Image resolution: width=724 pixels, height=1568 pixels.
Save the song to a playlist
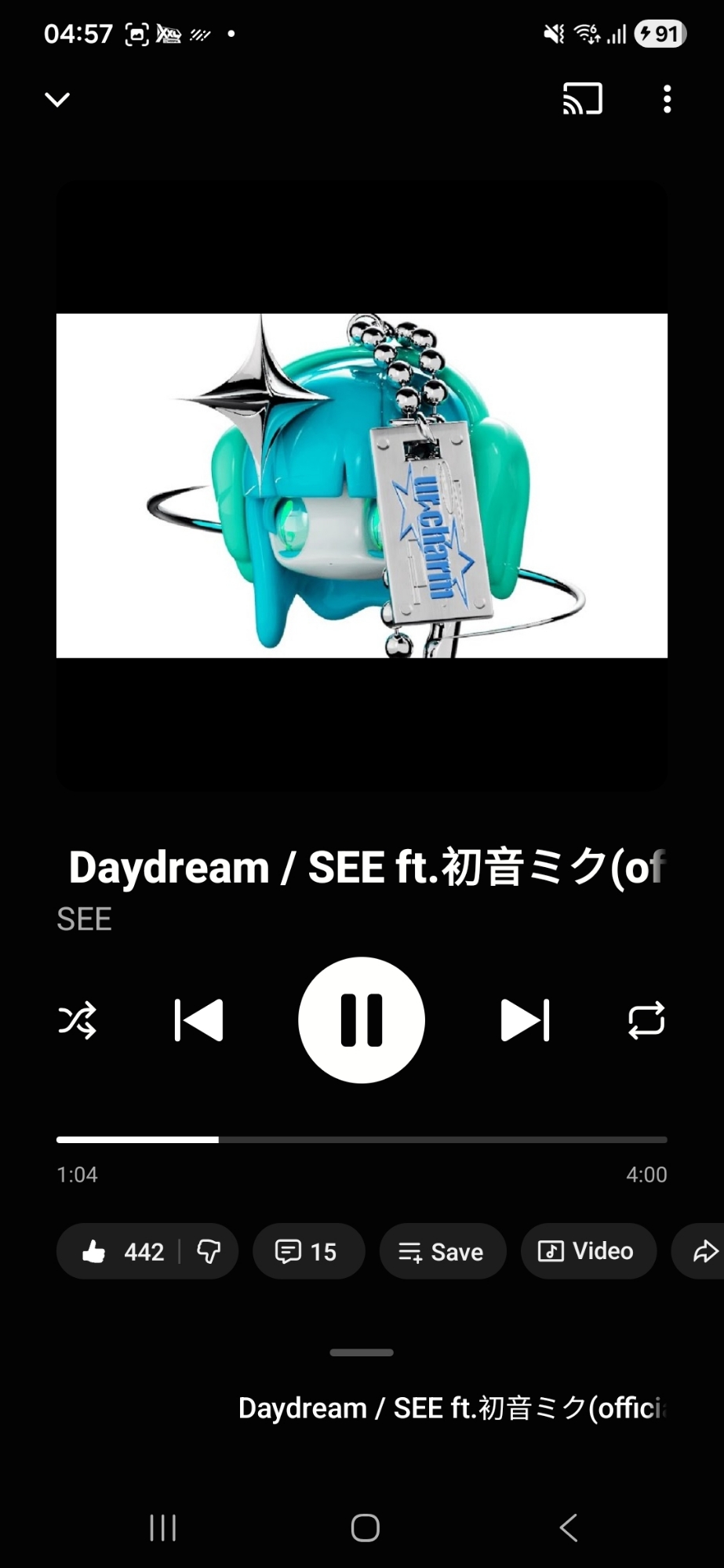442,1252
